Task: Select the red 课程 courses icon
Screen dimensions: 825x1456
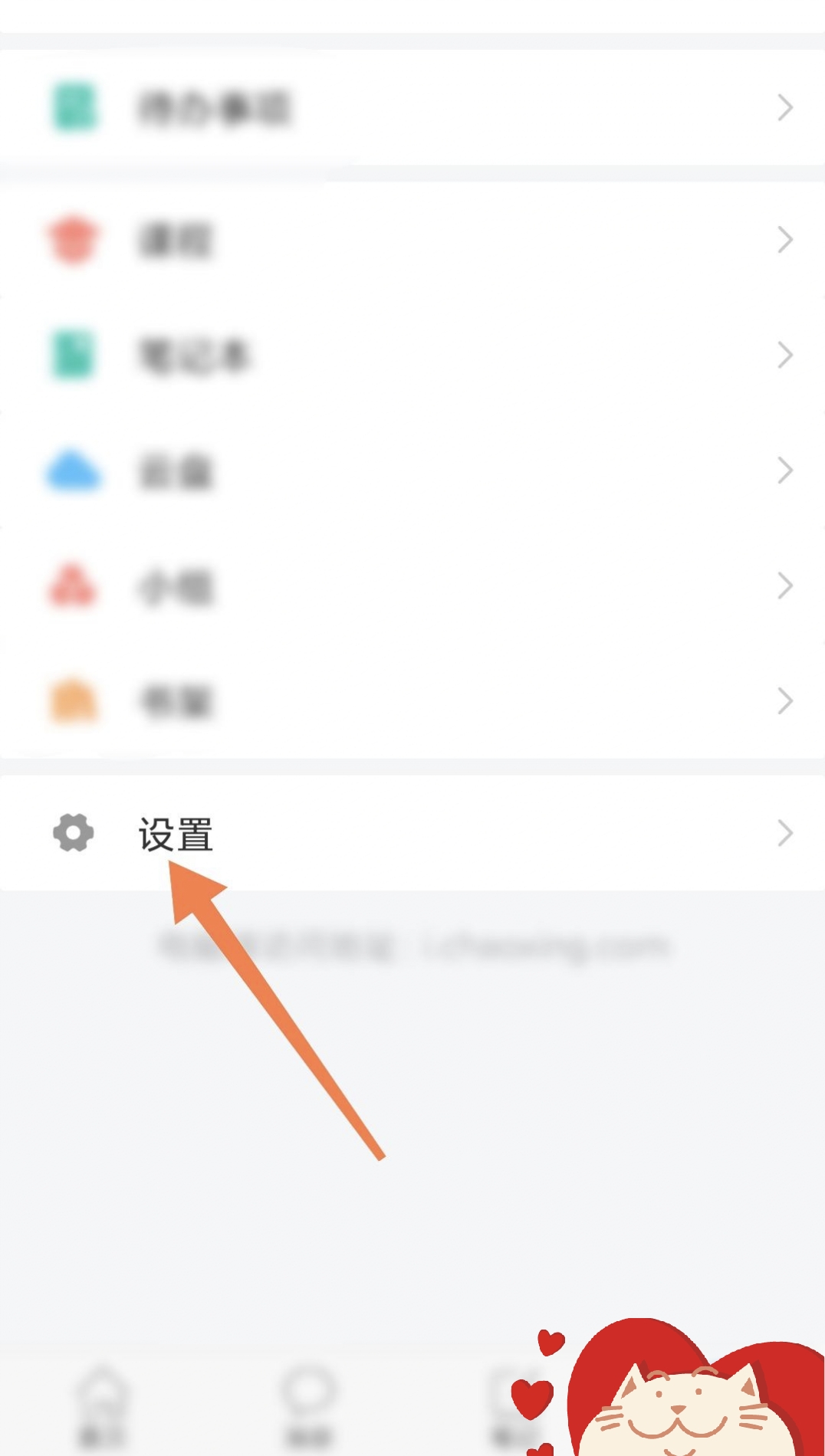Action: click(x=73, y=240)
